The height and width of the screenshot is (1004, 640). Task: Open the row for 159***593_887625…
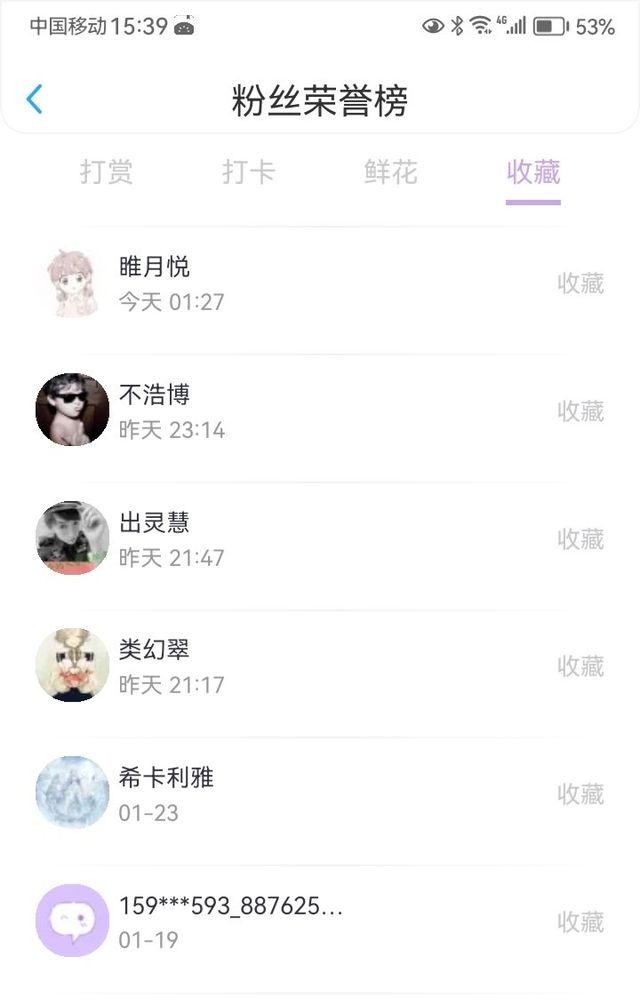[x=320, y=921]
